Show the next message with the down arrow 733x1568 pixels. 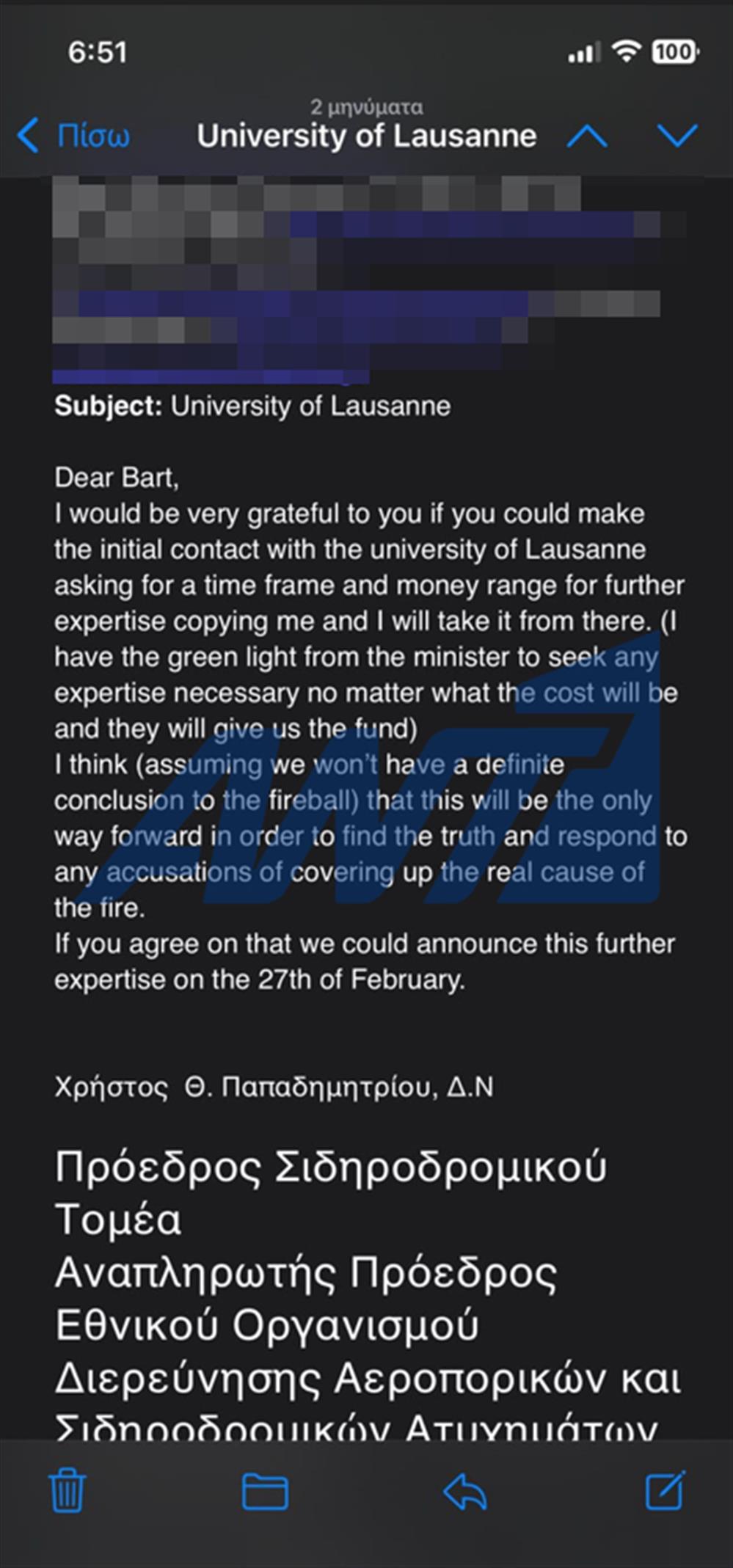click(x=677, y=136)
